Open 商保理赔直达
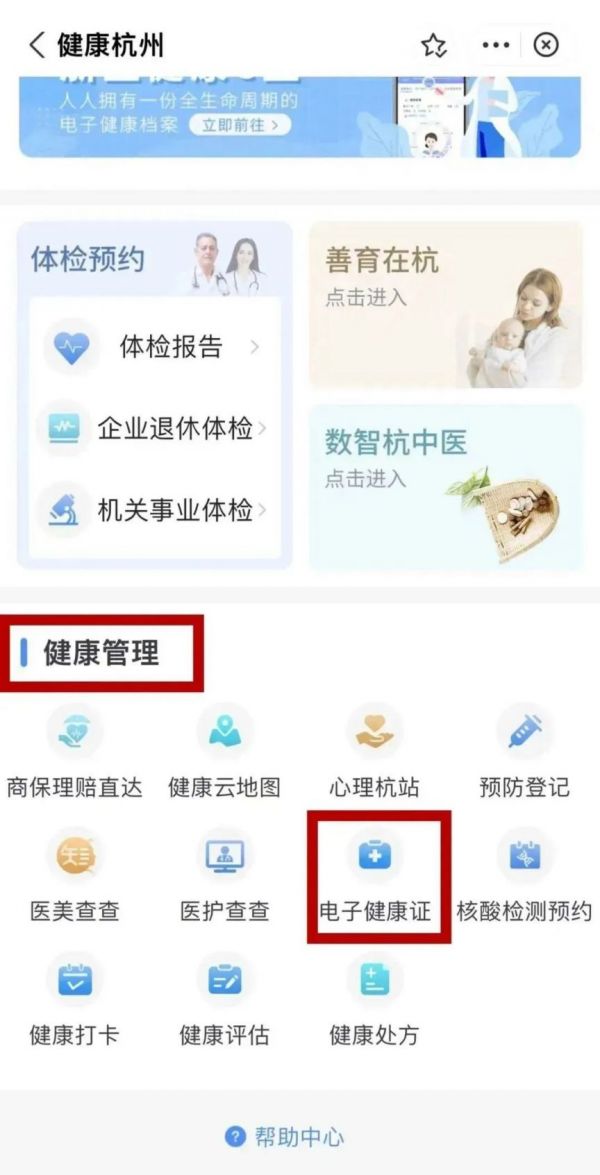The height and width of the screenshot is (1175, 600). click(74, 753)
